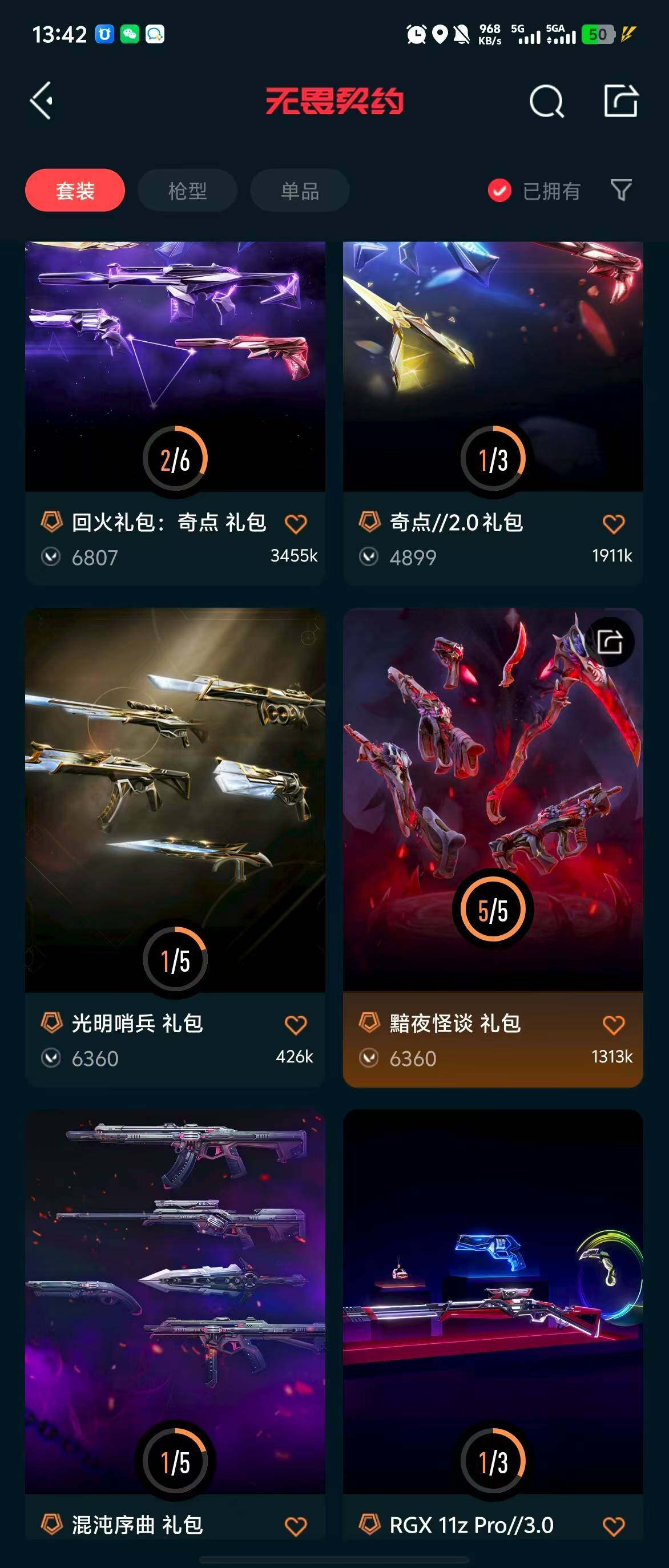Go back using the top-left arrow
Image resolution: width=669 pixels, height=1568 pixels.
click(42, 100)
